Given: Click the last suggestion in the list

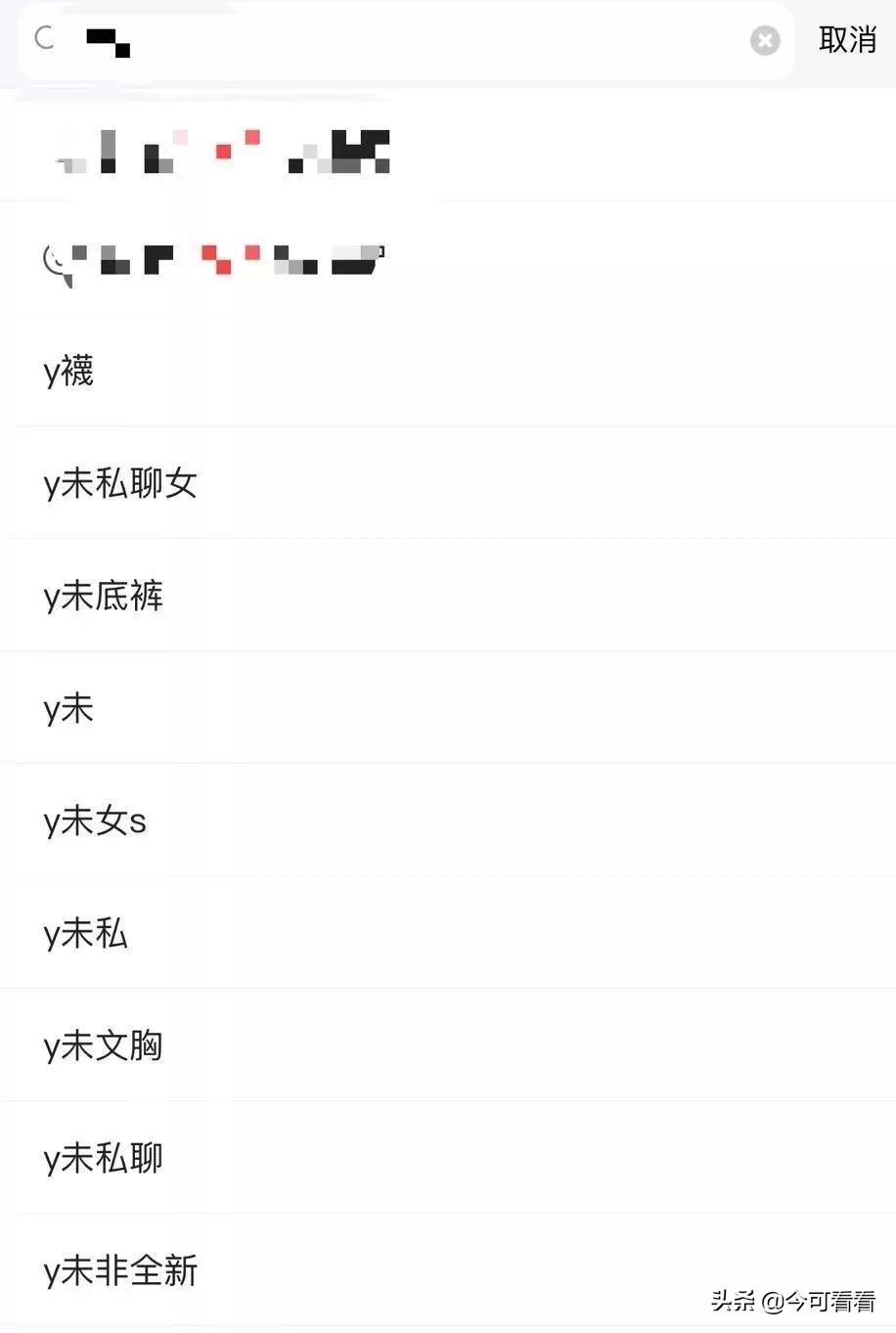Looking at the screenshot, I should click(120, 1269).
